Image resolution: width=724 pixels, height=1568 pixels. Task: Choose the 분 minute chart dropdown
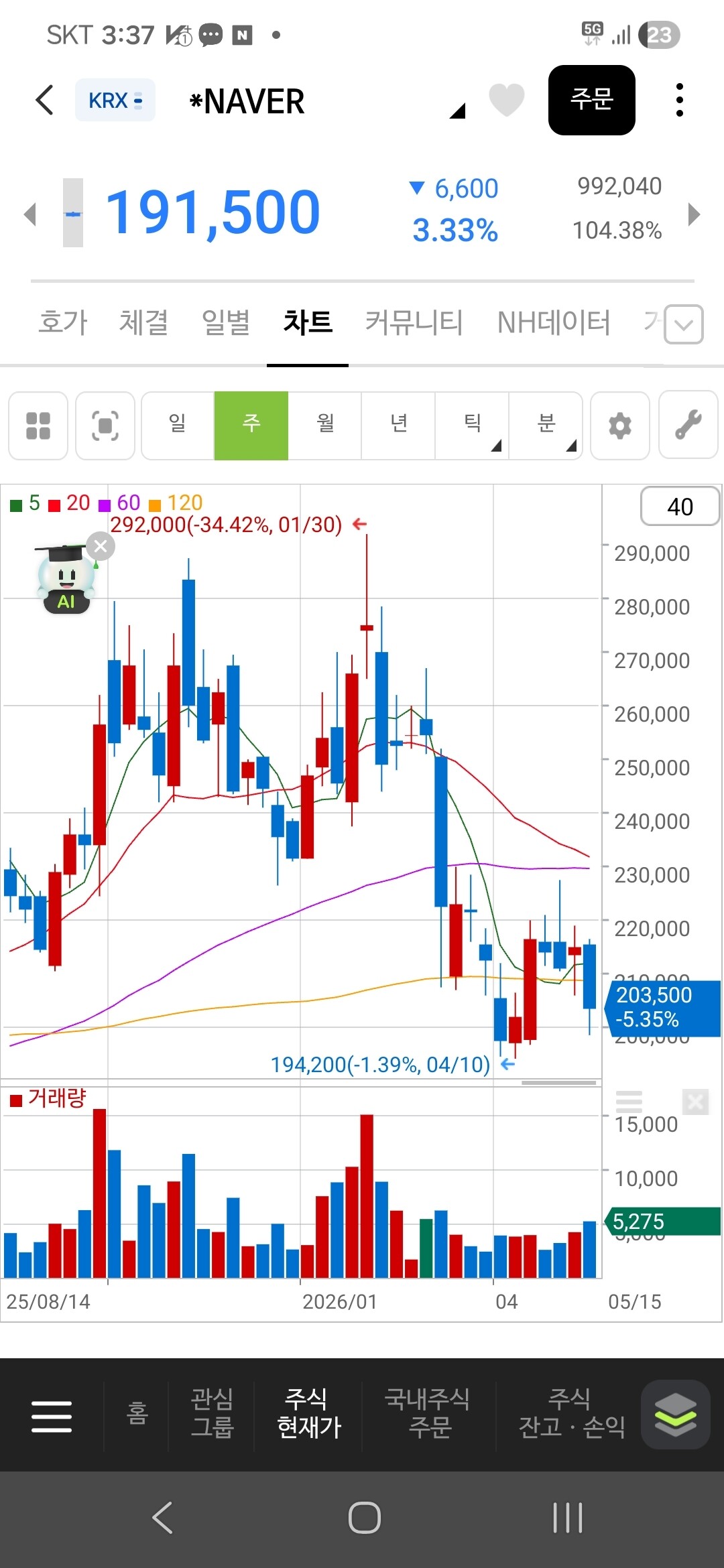point(546,426)
